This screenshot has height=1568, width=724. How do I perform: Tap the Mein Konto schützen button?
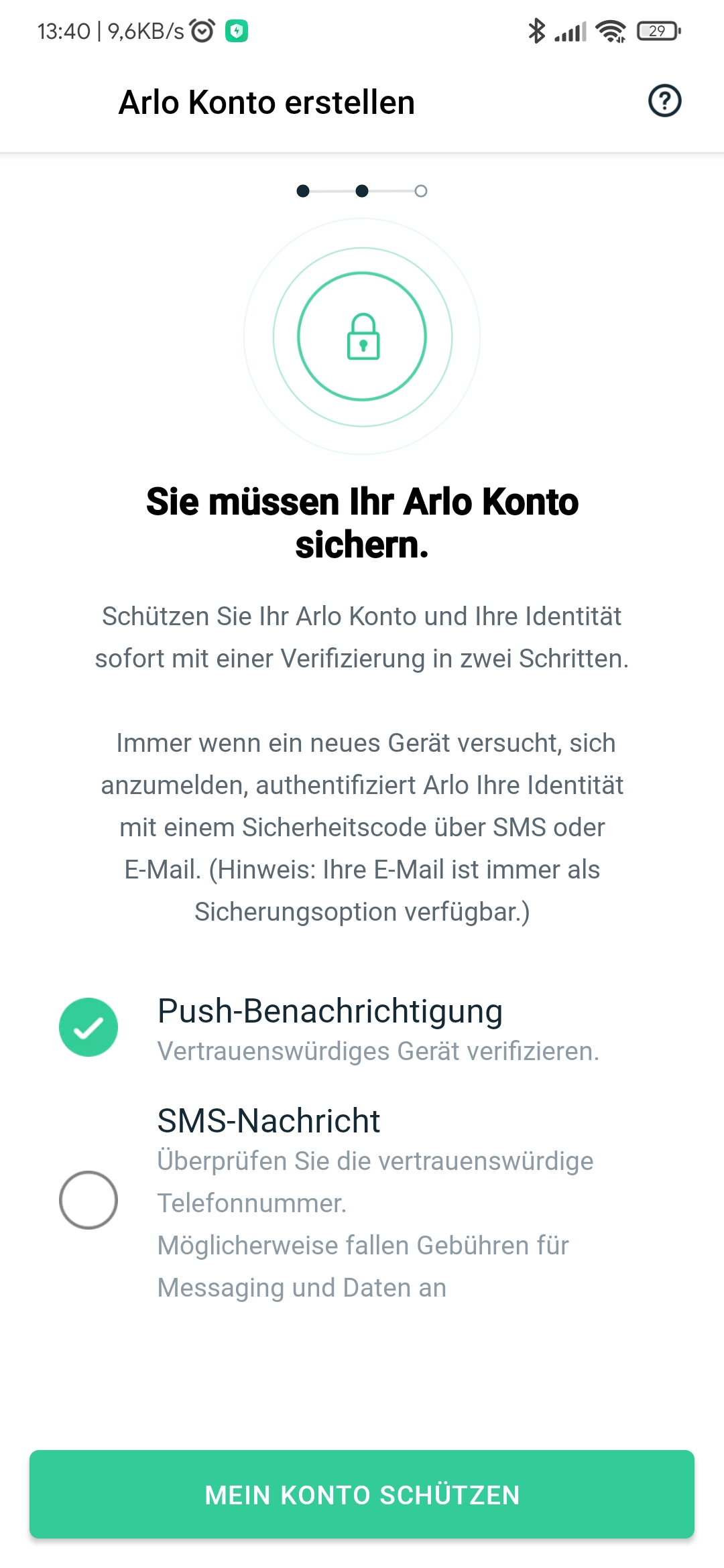pyautogui.click(x=362, y=1494)
